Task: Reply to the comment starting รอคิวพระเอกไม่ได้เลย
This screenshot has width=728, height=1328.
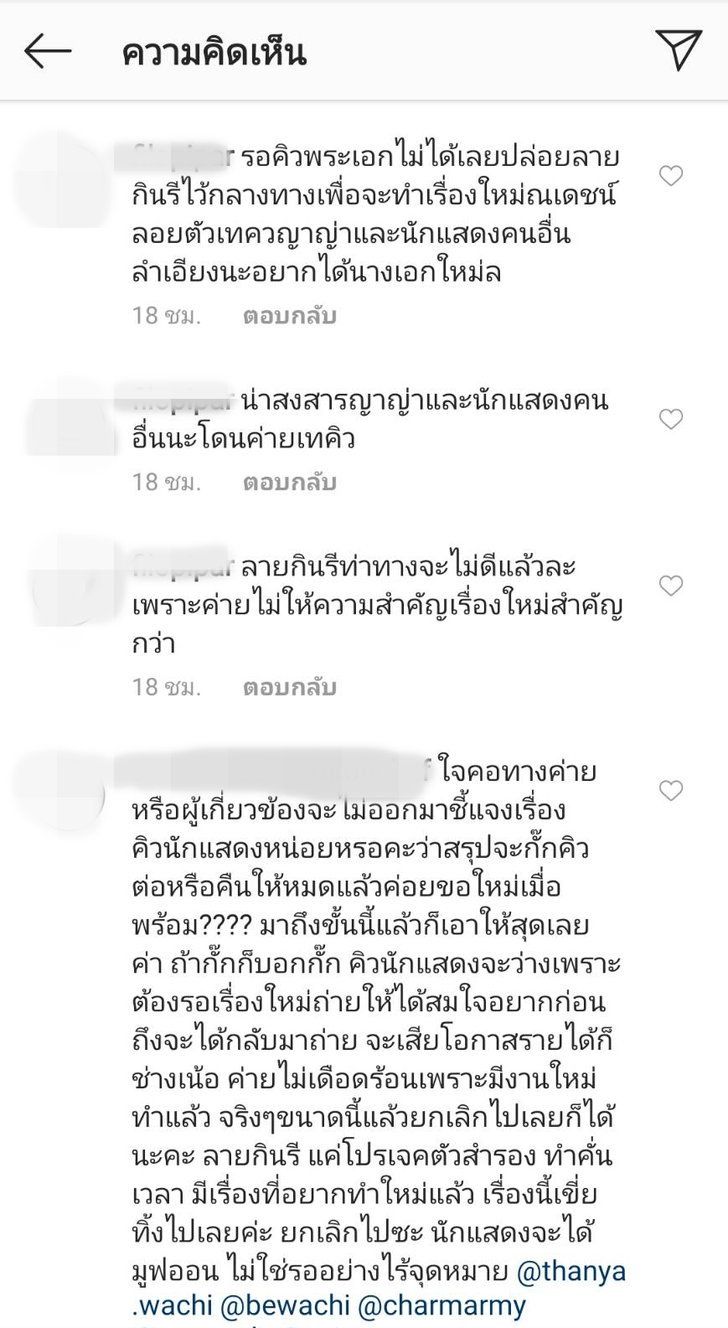Action: click(289, 316)
